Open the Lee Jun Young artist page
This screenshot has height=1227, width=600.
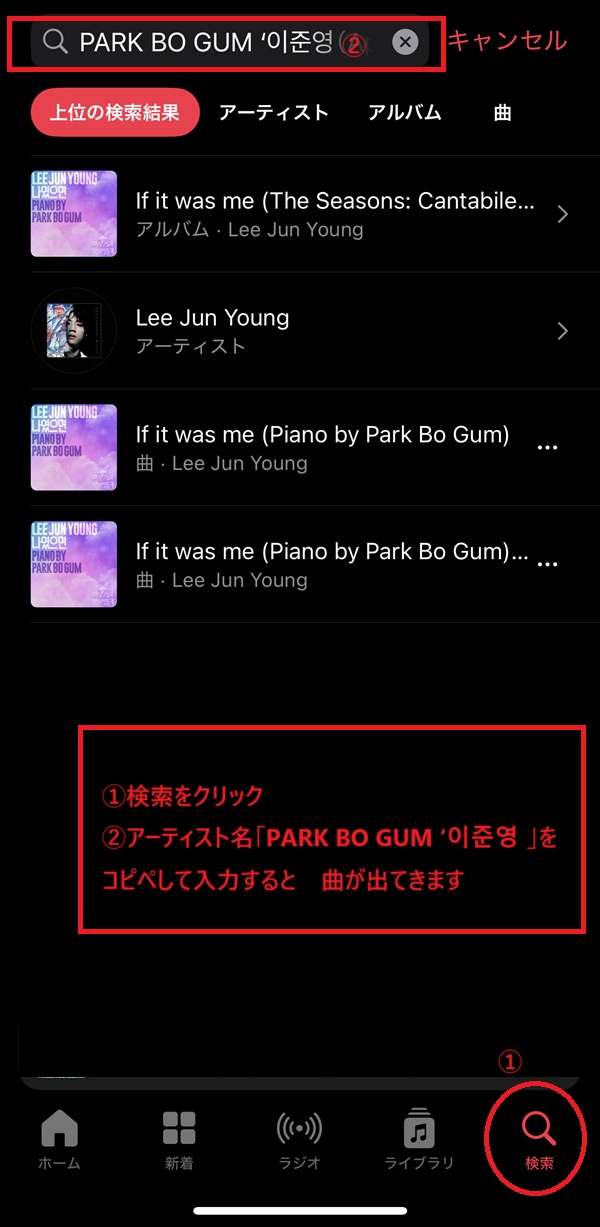[x=300, y=331]
